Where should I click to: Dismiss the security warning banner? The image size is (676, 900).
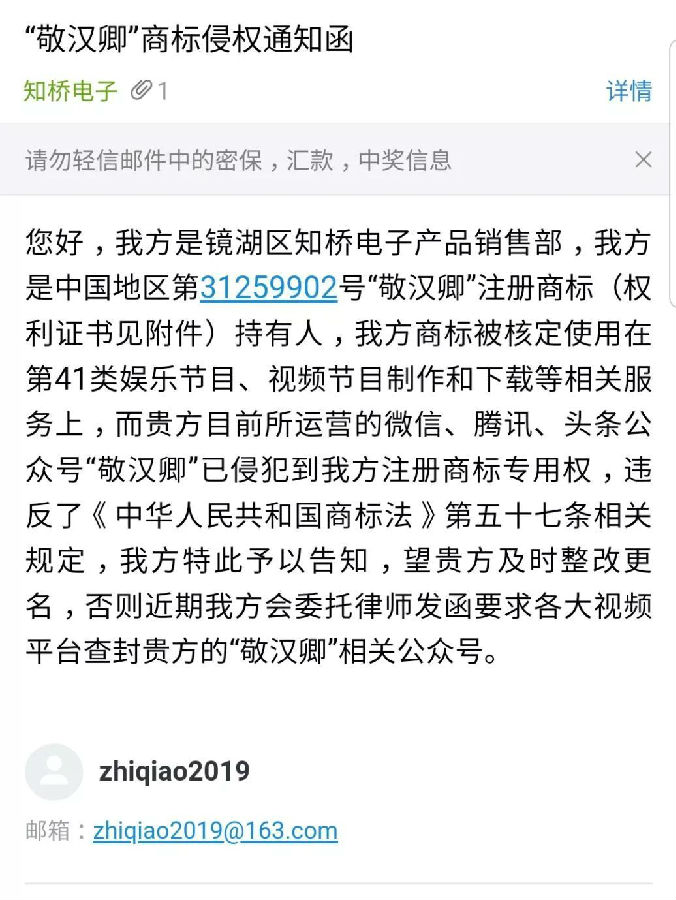[x=643, y=159]
